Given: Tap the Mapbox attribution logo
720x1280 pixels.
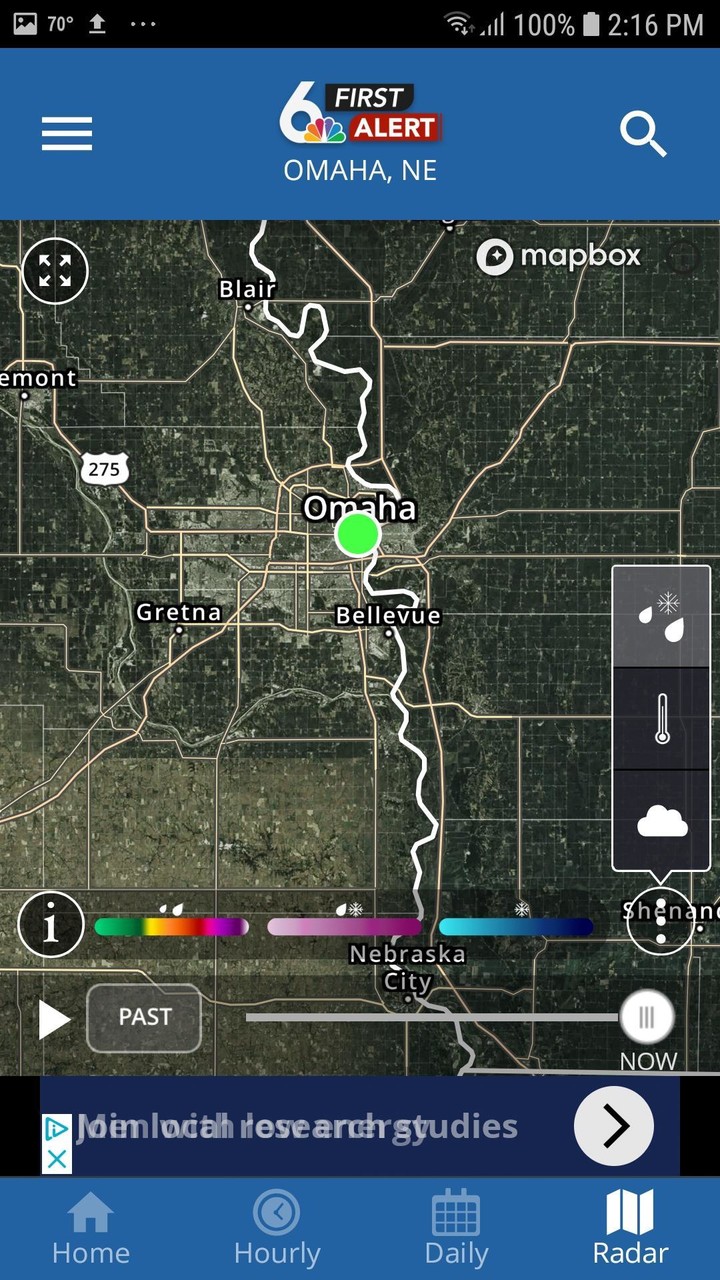Looking at the screenshot, I should pyautogui.click(x=561, y=256).
